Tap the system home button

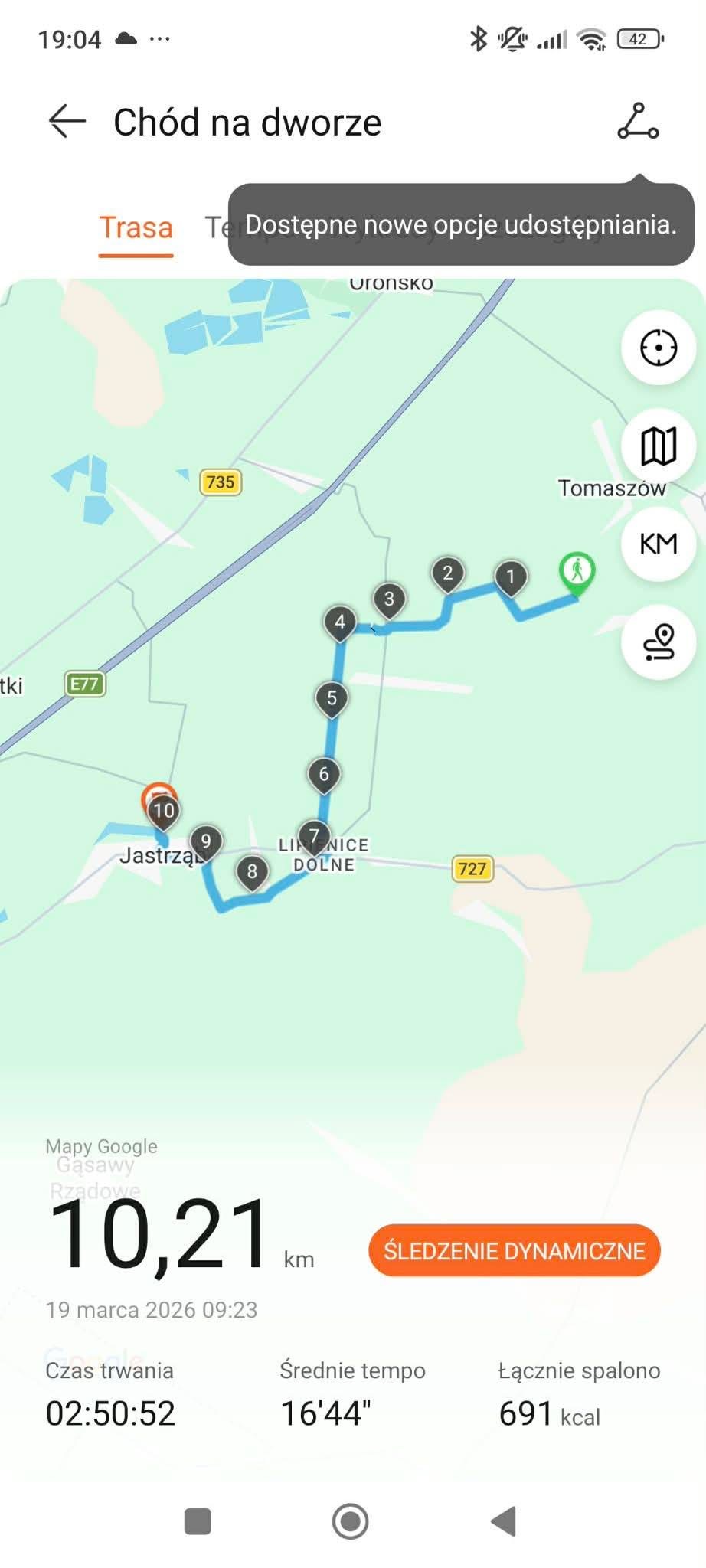coord(351,1521)
